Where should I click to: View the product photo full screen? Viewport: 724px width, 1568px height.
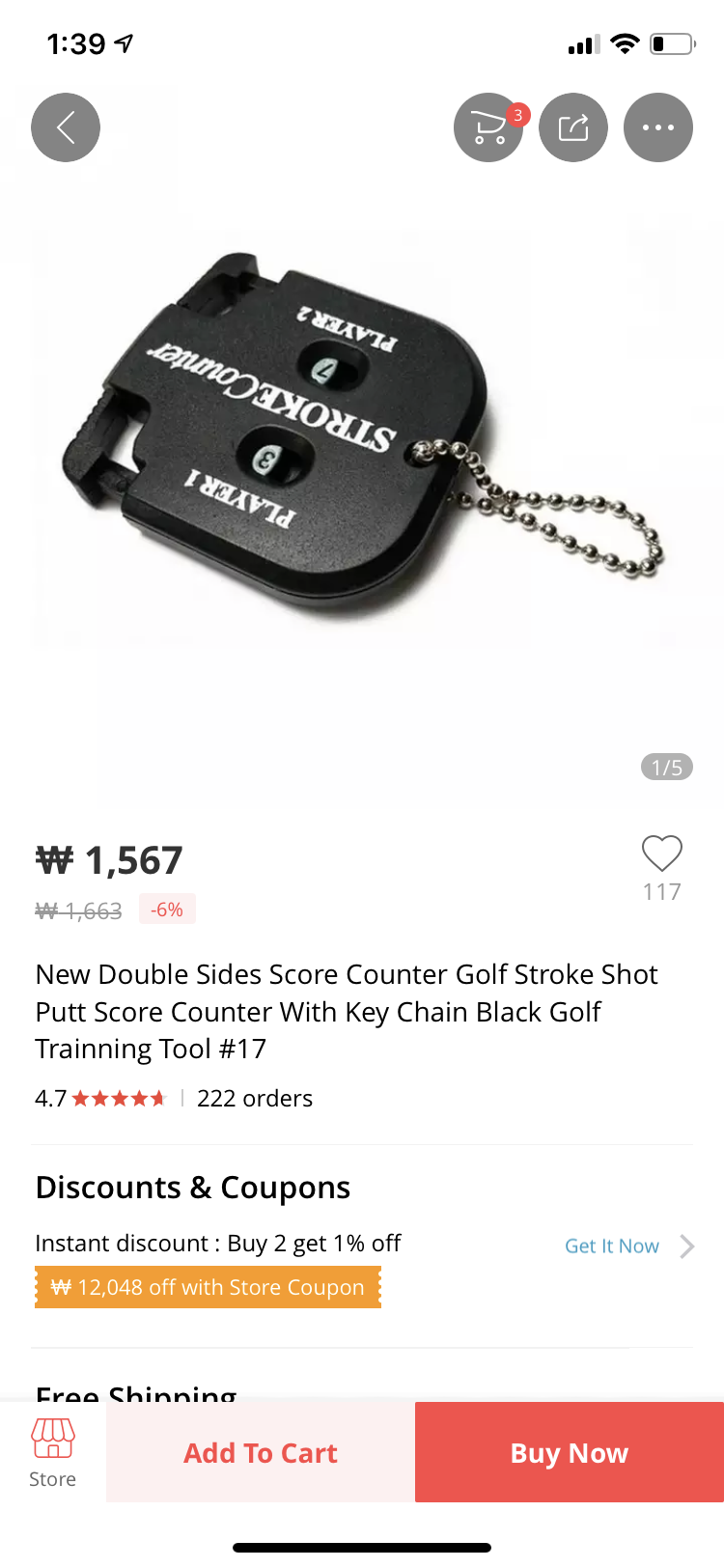point(362,444)
